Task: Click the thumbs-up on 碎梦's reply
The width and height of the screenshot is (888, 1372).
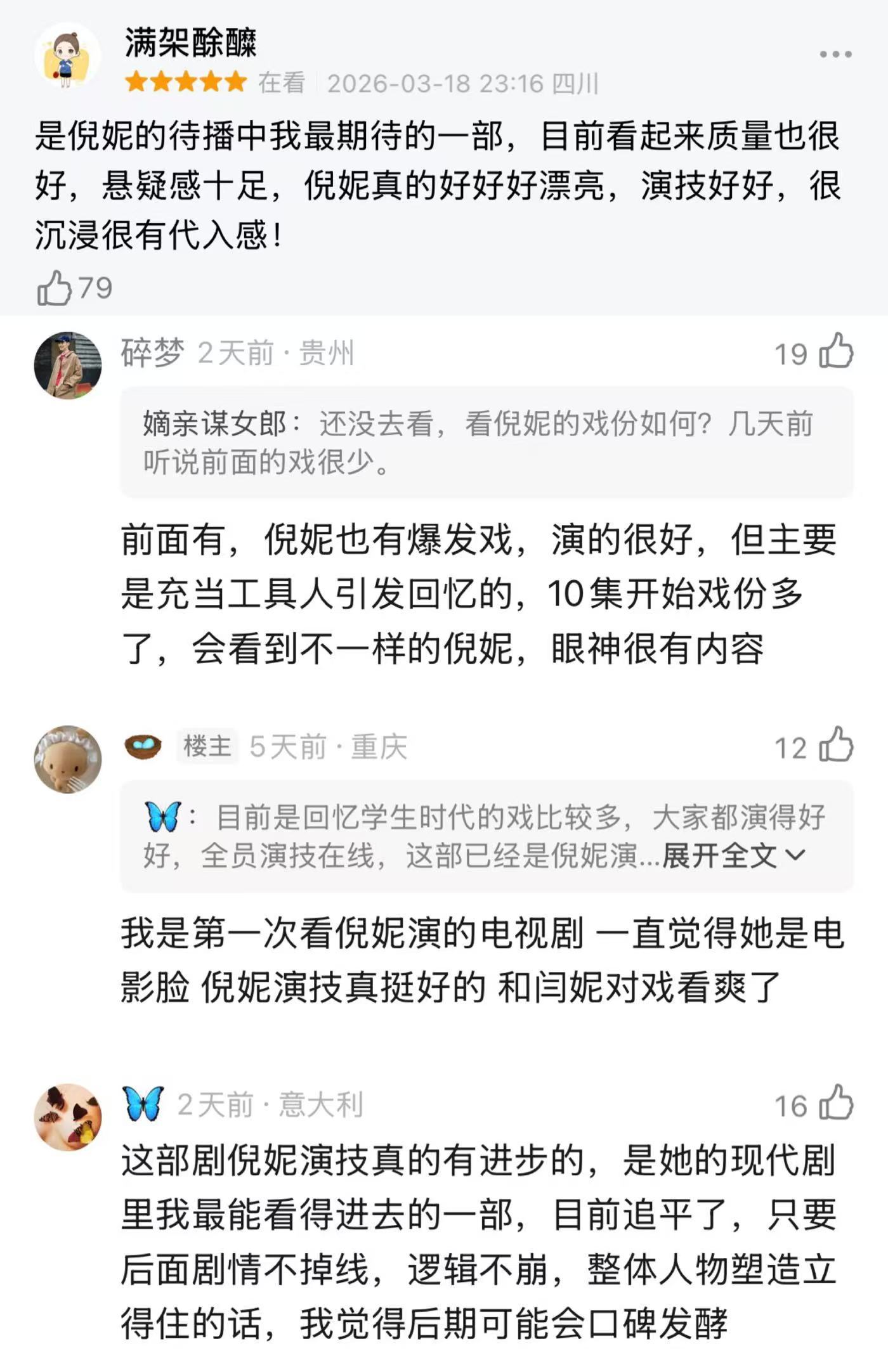Action: pos(834,355)
